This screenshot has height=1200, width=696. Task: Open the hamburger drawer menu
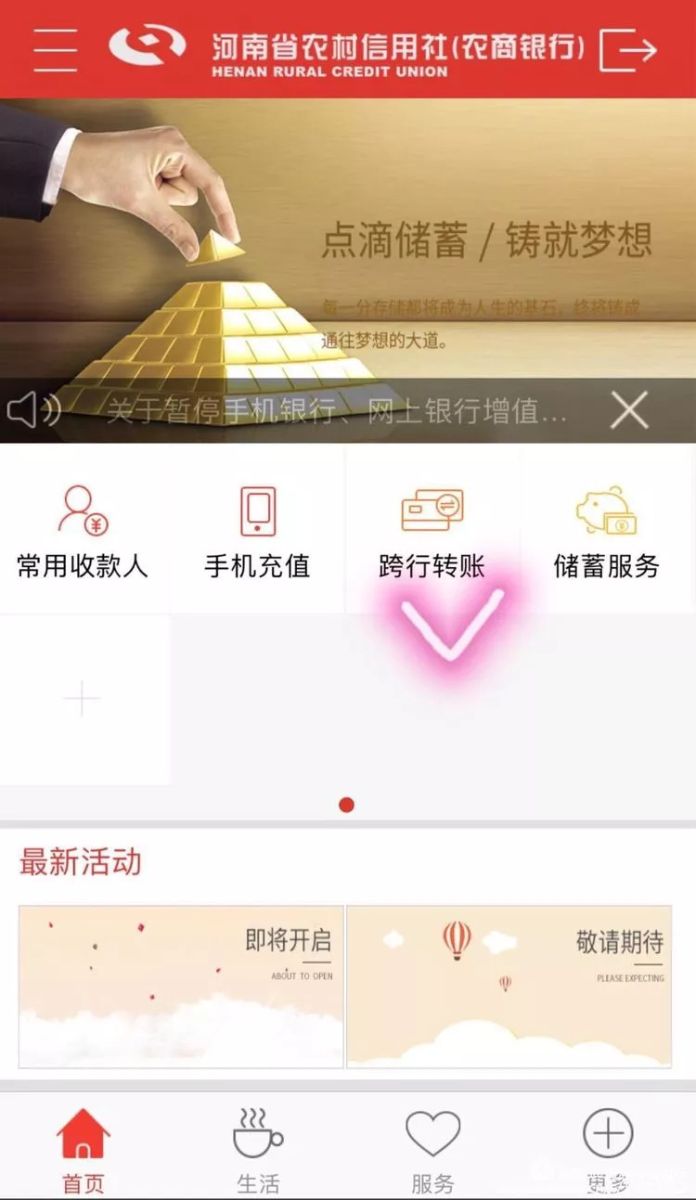click(55, 48)
